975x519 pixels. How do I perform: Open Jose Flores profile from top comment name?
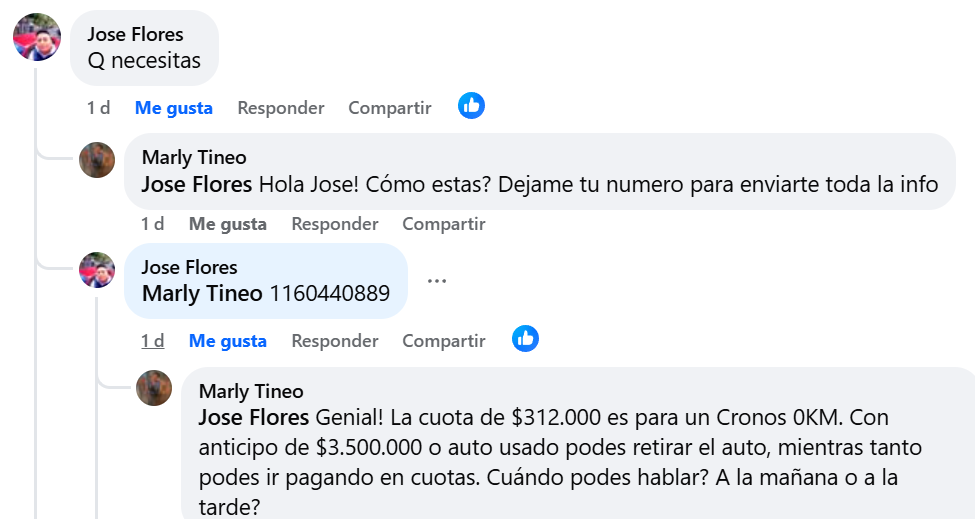135,34
